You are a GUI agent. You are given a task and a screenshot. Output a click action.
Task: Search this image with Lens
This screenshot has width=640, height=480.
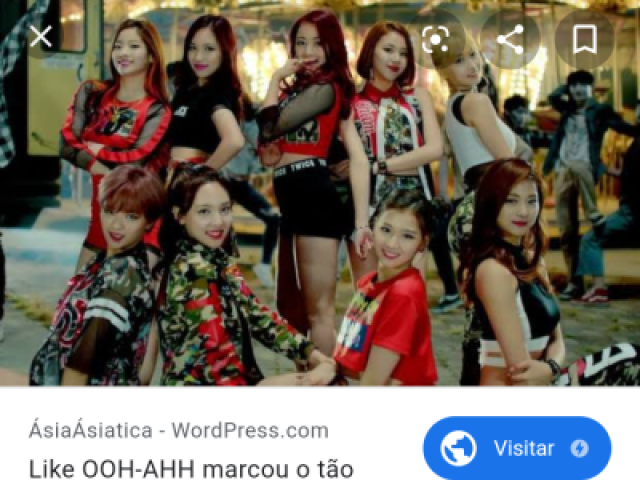435,39
